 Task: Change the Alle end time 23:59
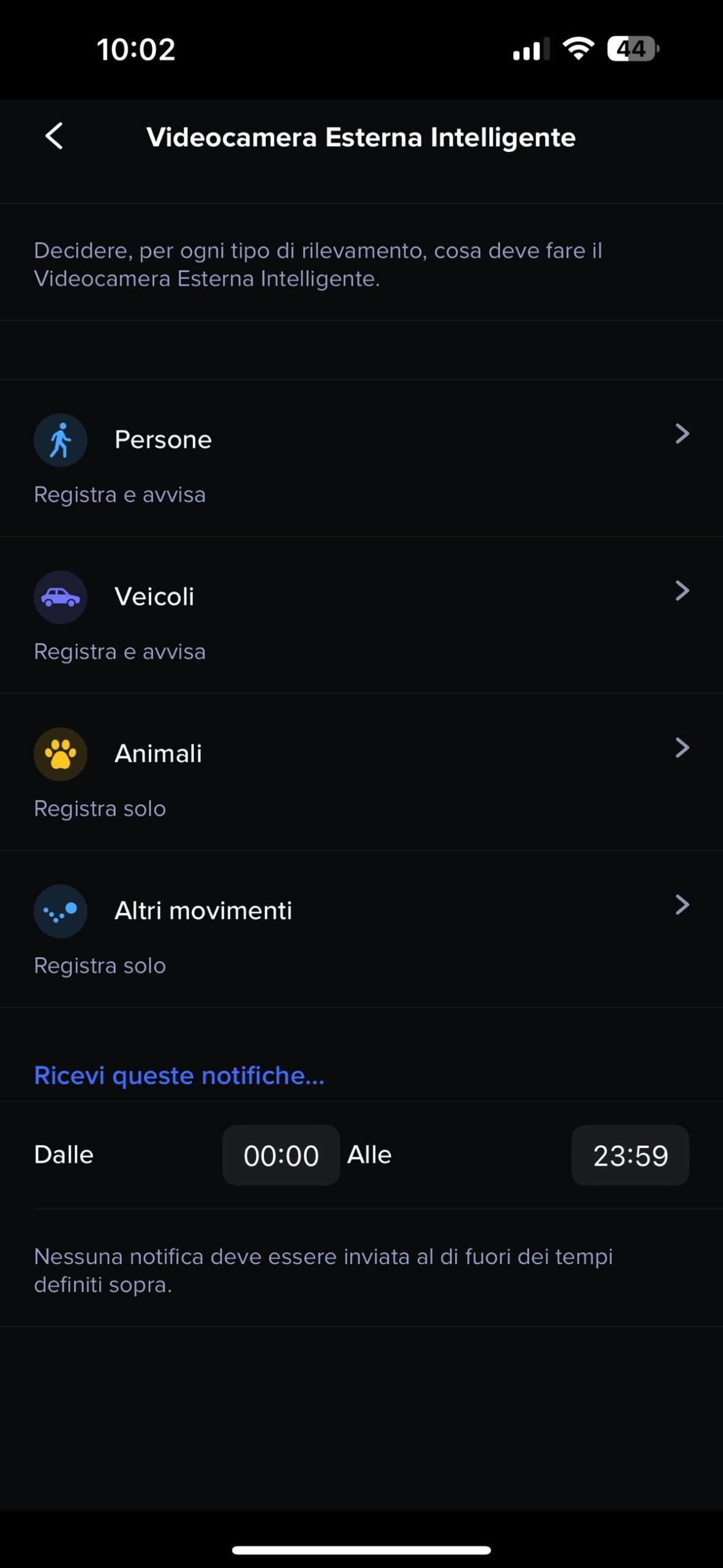[630, 1155]
